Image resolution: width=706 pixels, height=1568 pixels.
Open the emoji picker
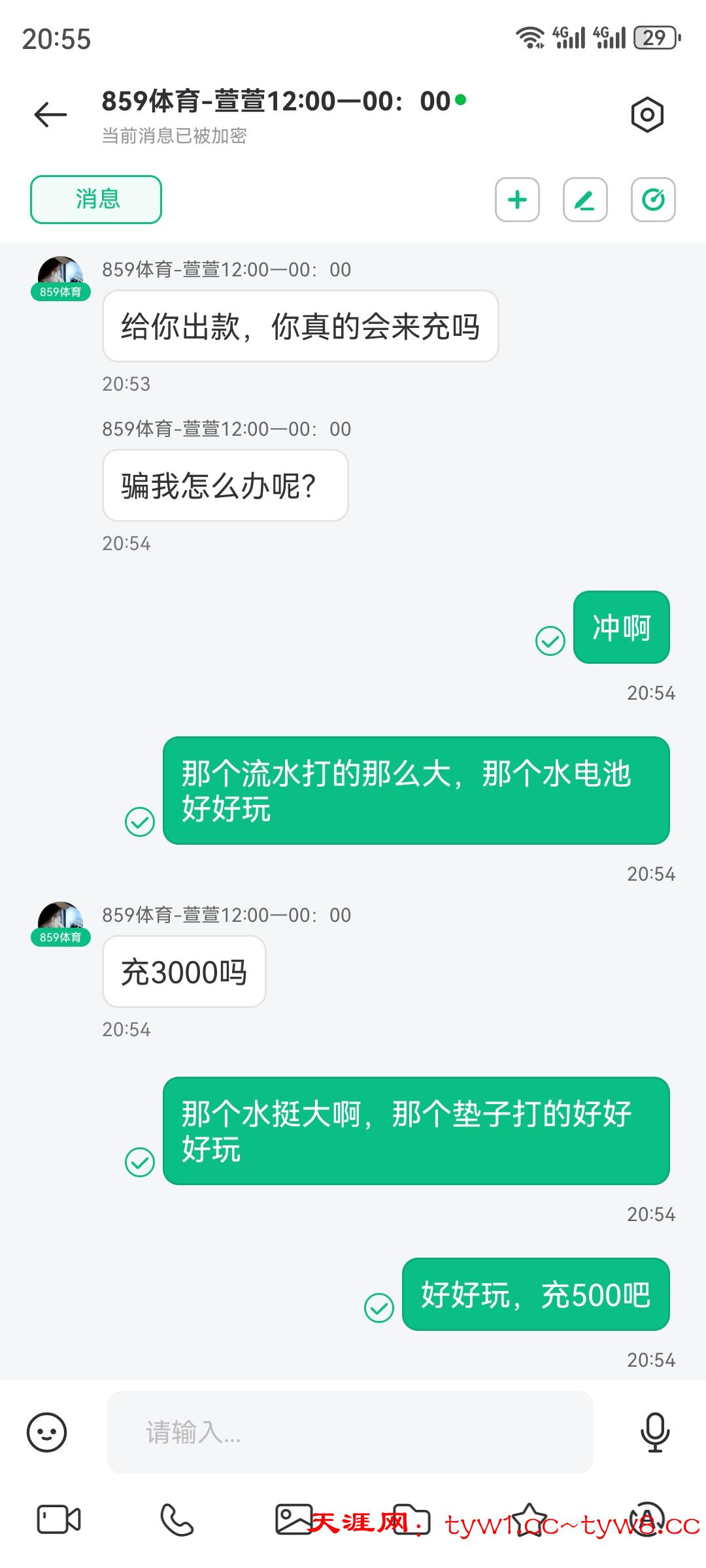[x=46, y=1433]
